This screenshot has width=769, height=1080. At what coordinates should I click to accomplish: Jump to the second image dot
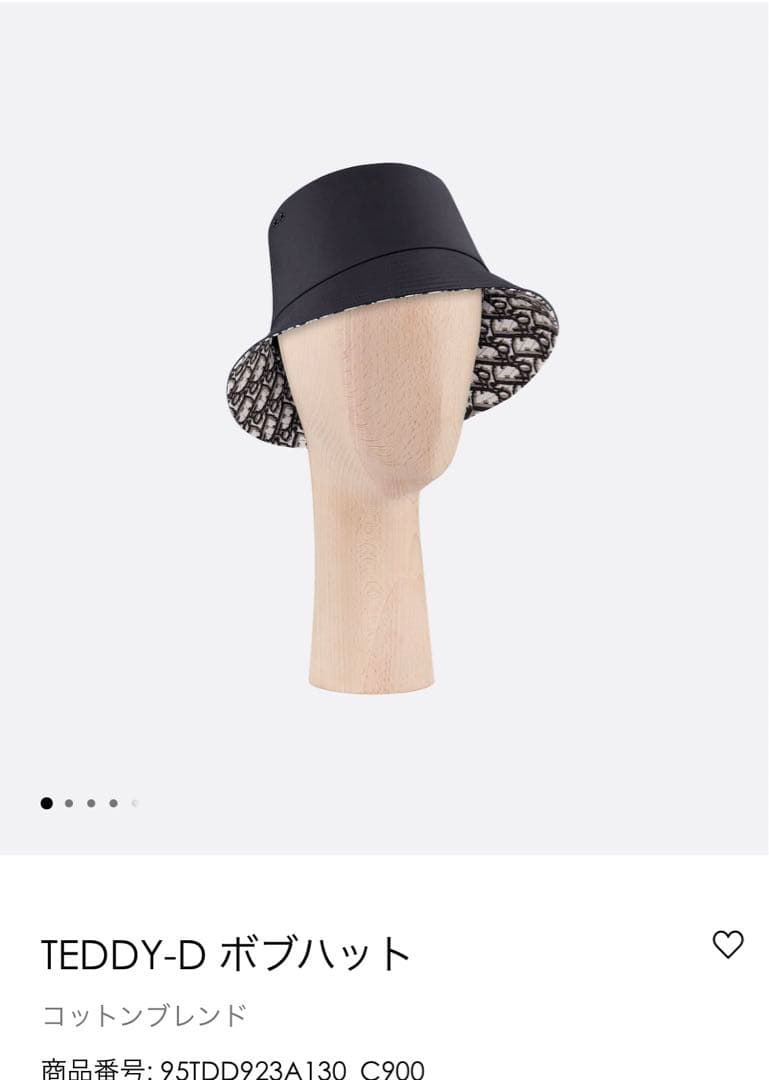pos(69,802)
